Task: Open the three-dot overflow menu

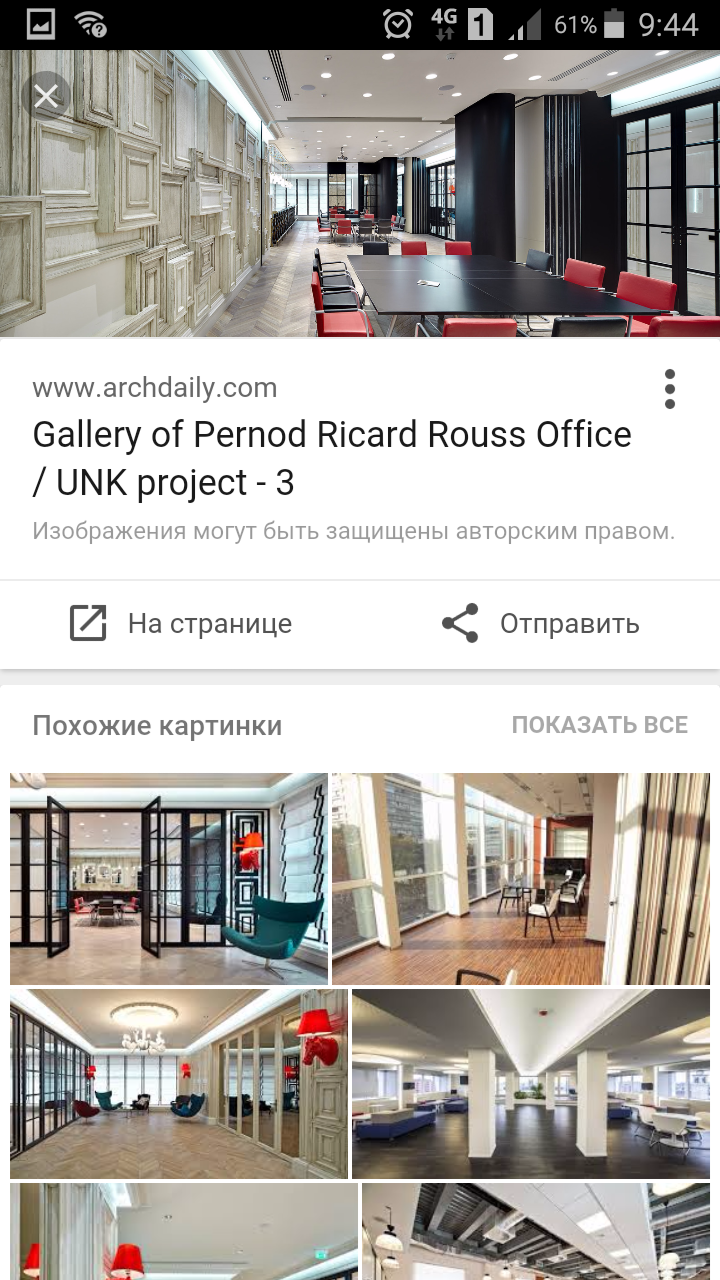Action: (x=669, y=389)
